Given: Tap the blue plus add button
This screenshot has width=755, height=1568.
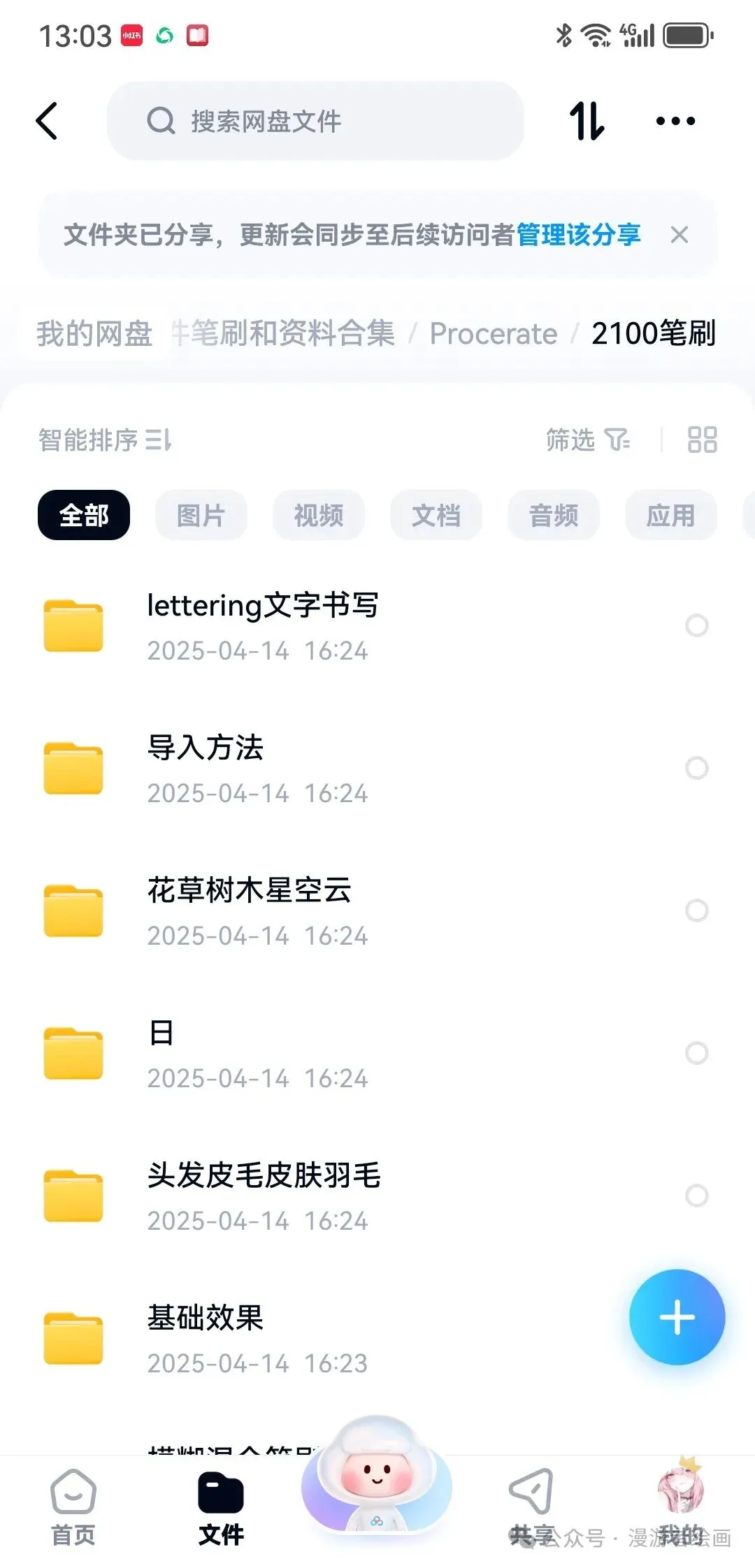Looking at the screenshot, I should pyautogui.click(x=677, y=1317).
